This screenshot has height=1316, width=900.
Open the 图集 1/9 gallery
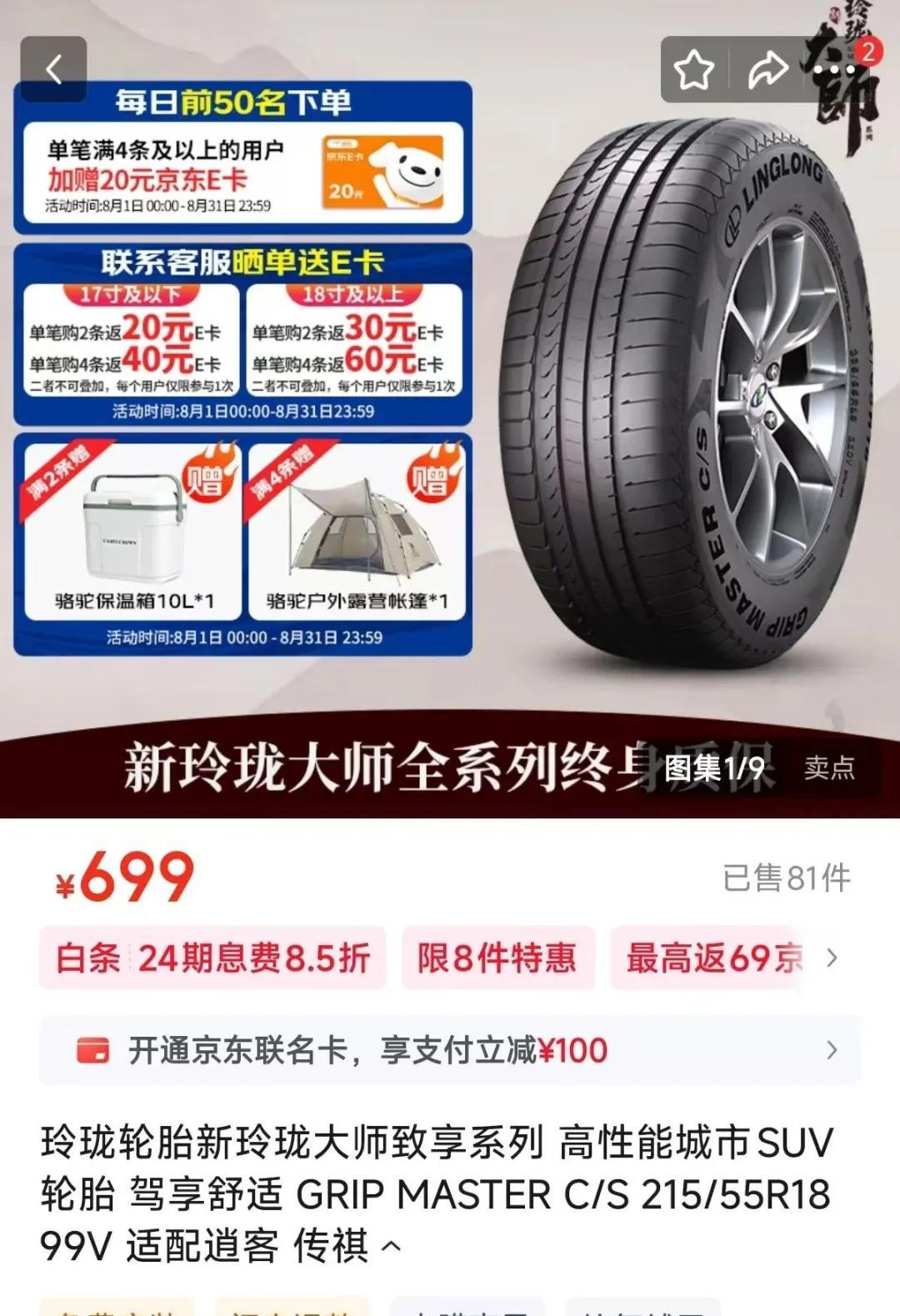pyautogui.click(x=714, y=768)
